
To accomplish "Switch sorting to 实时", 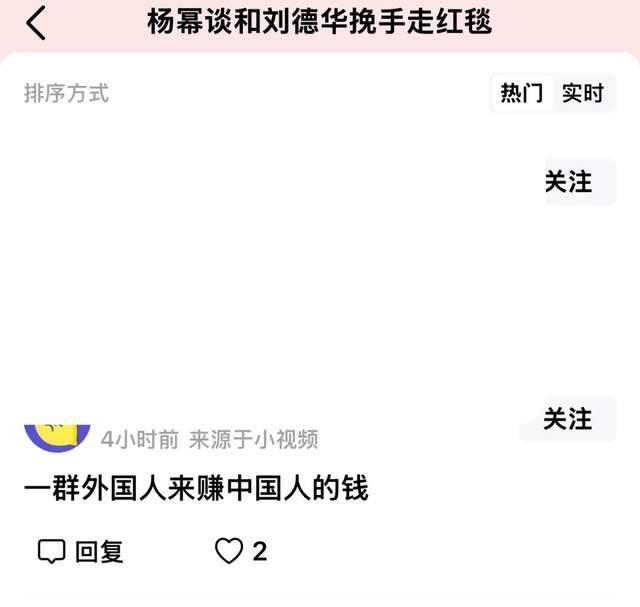I will coord(582,94).
